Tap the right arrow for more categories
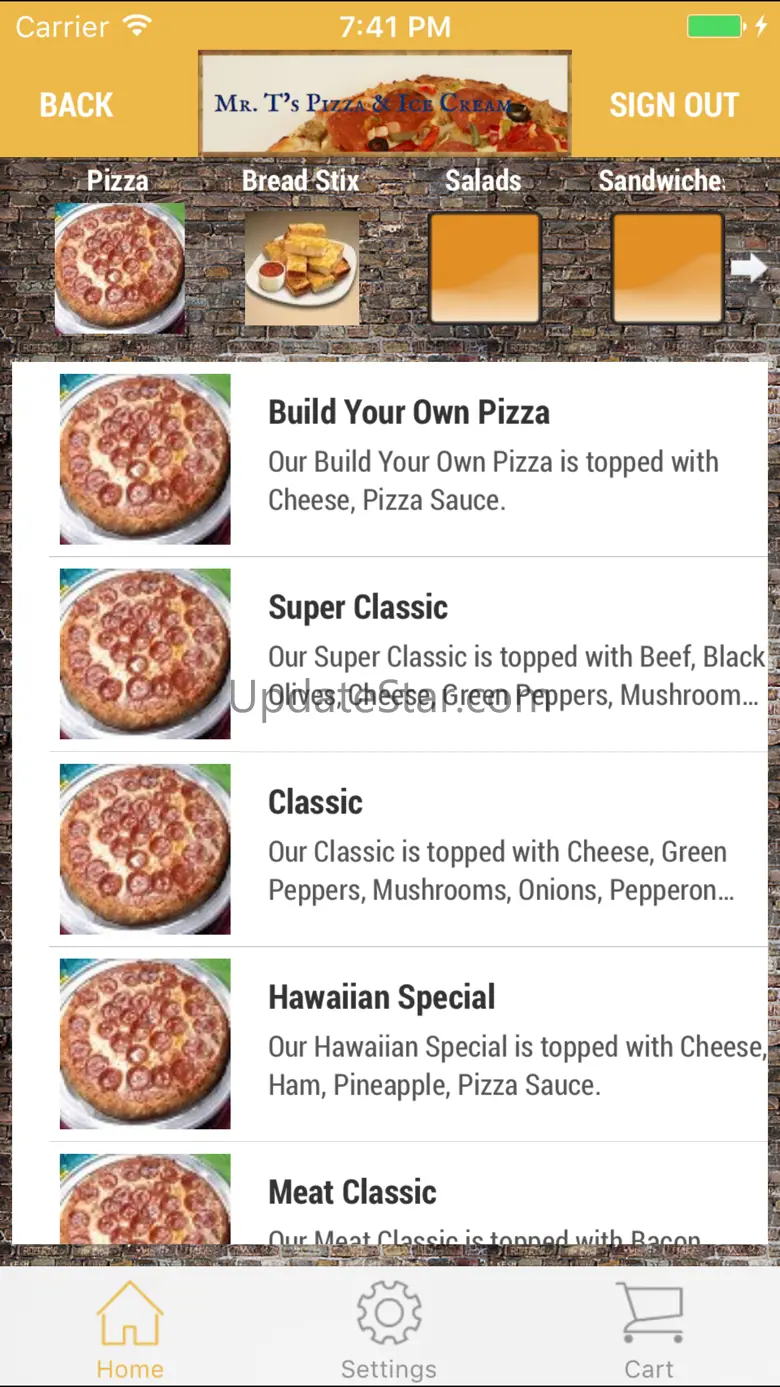This screenshot has height=1387, width=780. click(749, 268)
